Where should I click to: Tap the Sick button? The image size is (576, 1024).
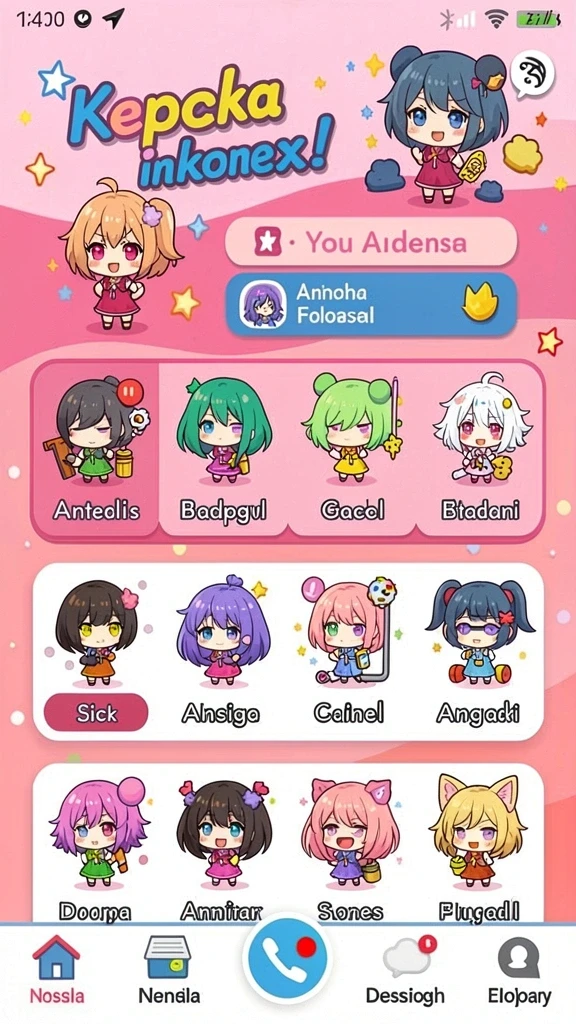tap(96, 712)
